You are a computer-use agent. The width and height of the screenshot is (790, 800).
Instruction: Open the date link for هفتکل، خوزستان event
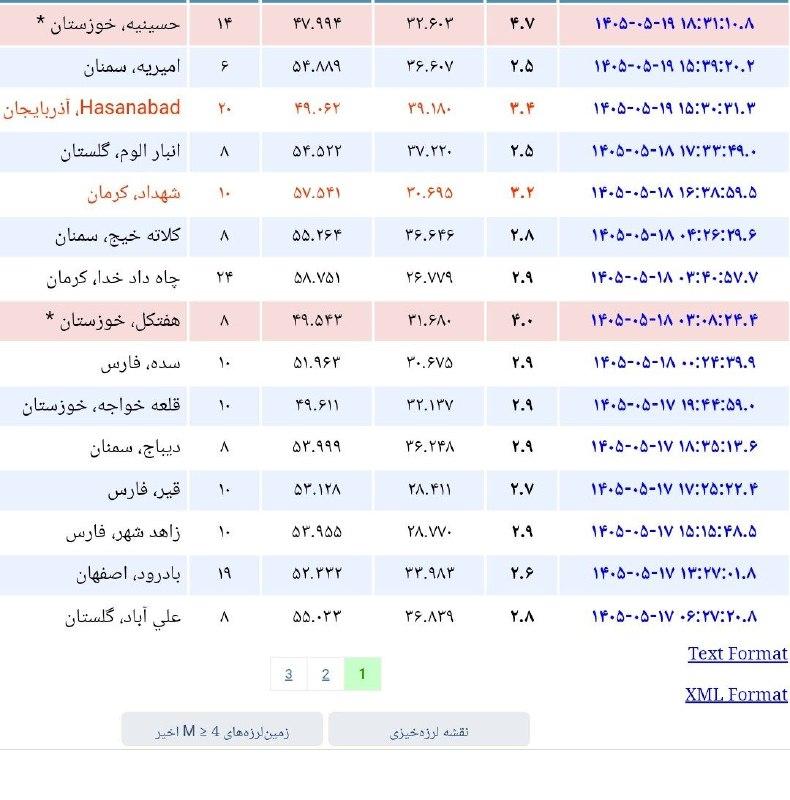674,320
